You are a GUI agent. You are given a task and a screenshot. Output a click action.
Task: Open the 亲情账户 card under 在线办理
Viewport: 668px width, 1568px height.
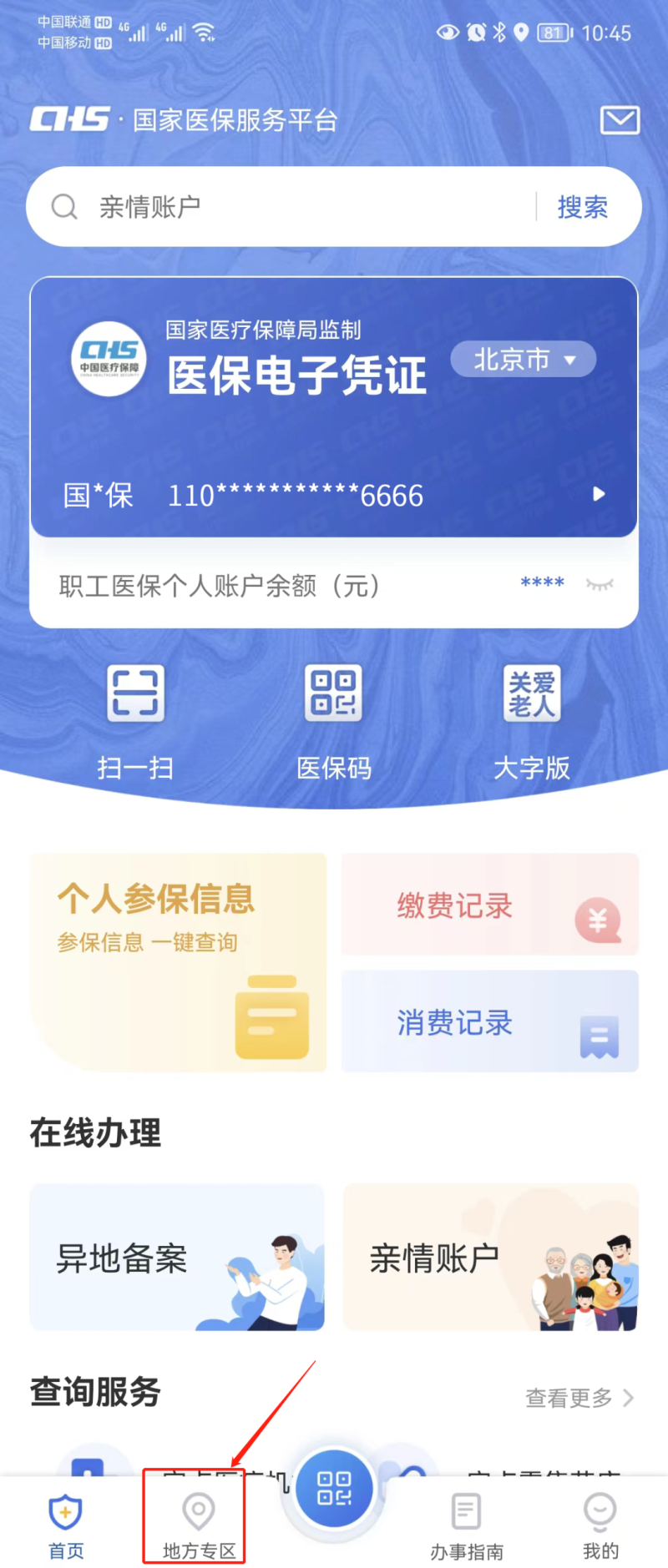(490, 1257)
